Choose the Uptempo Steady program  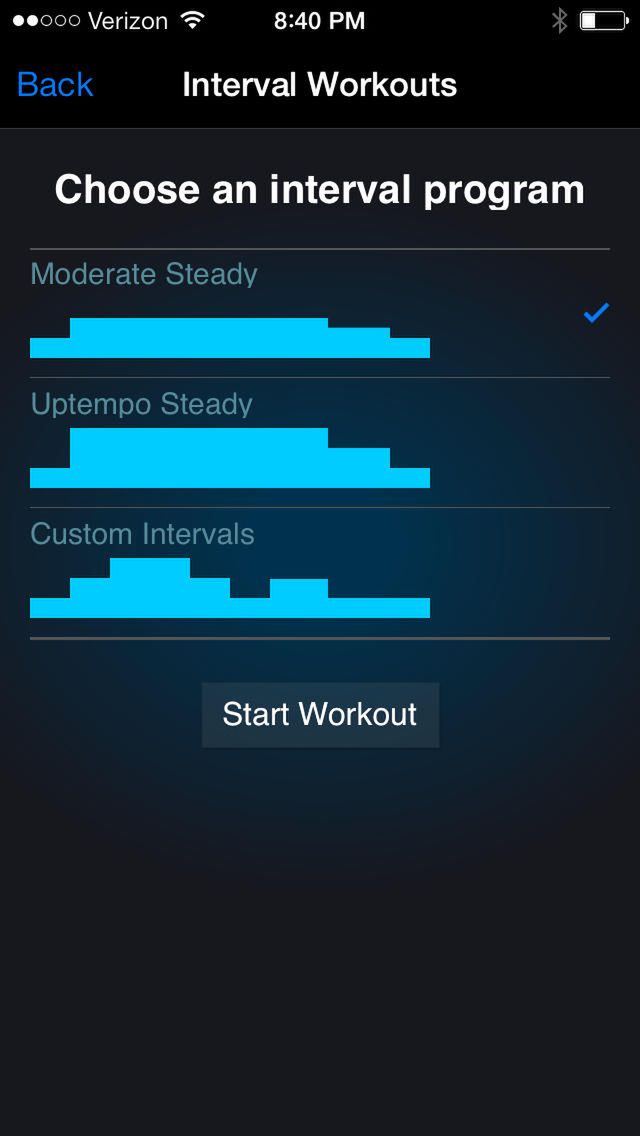[x=319, y=443]
